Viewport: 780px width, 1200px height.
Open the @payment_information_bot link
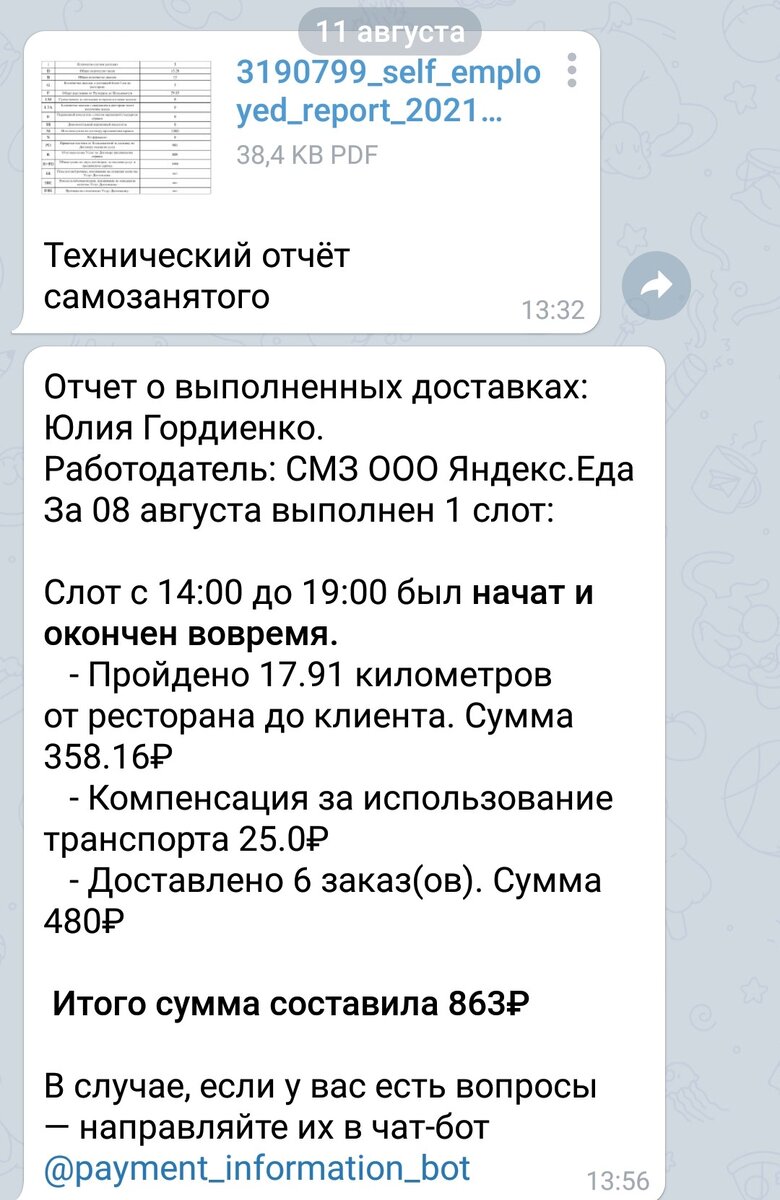pyautogui.click(x=258, y=1167)
